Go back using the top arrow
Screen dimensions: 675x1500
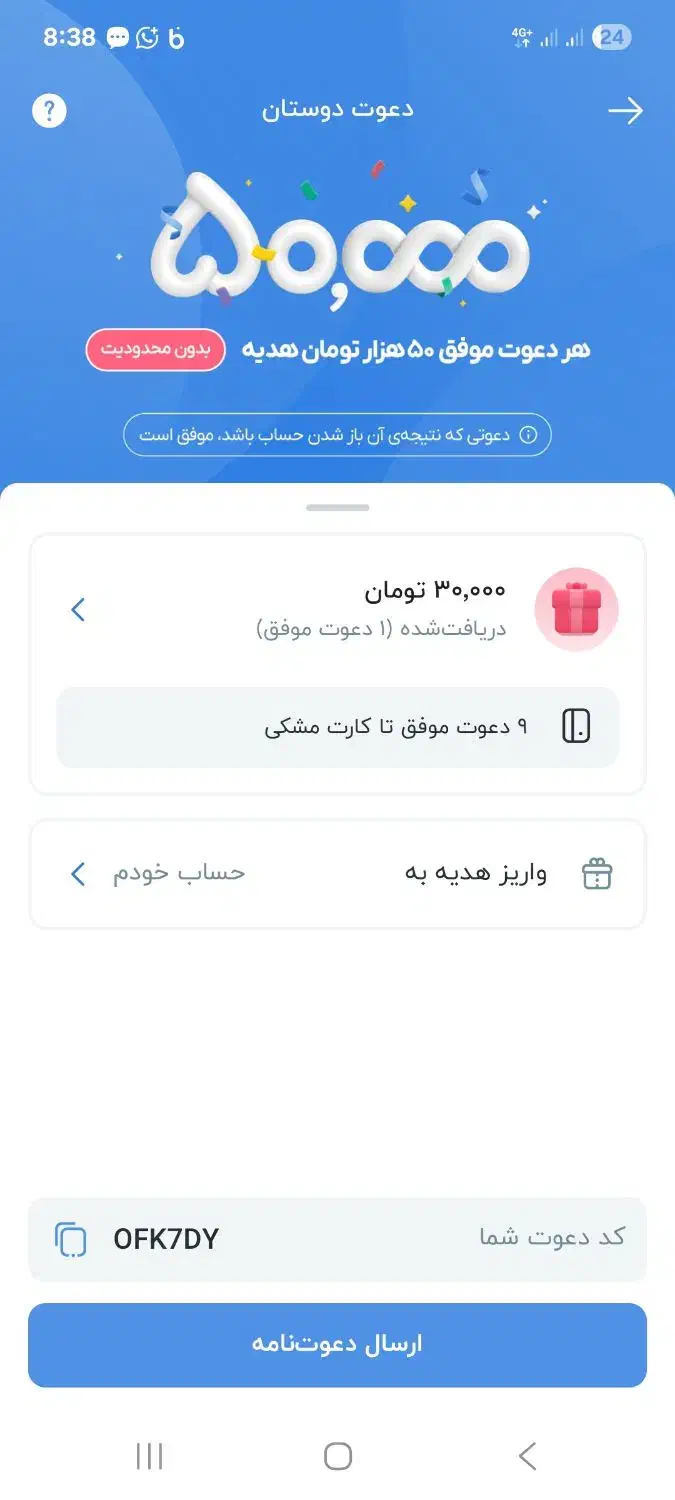tap(626, 111)
